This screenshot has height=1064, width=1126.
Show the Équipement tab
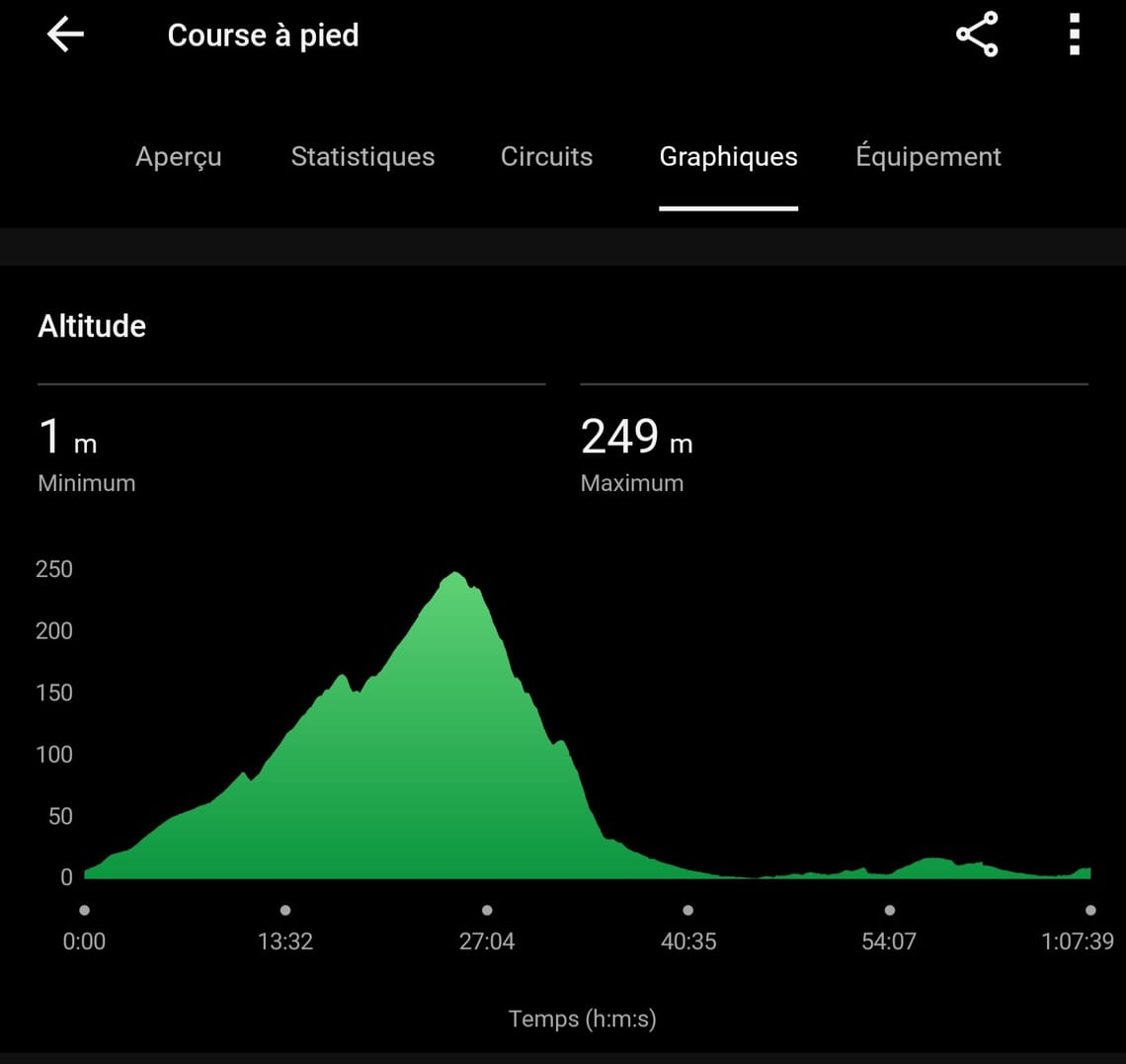[x=928, y=157]
